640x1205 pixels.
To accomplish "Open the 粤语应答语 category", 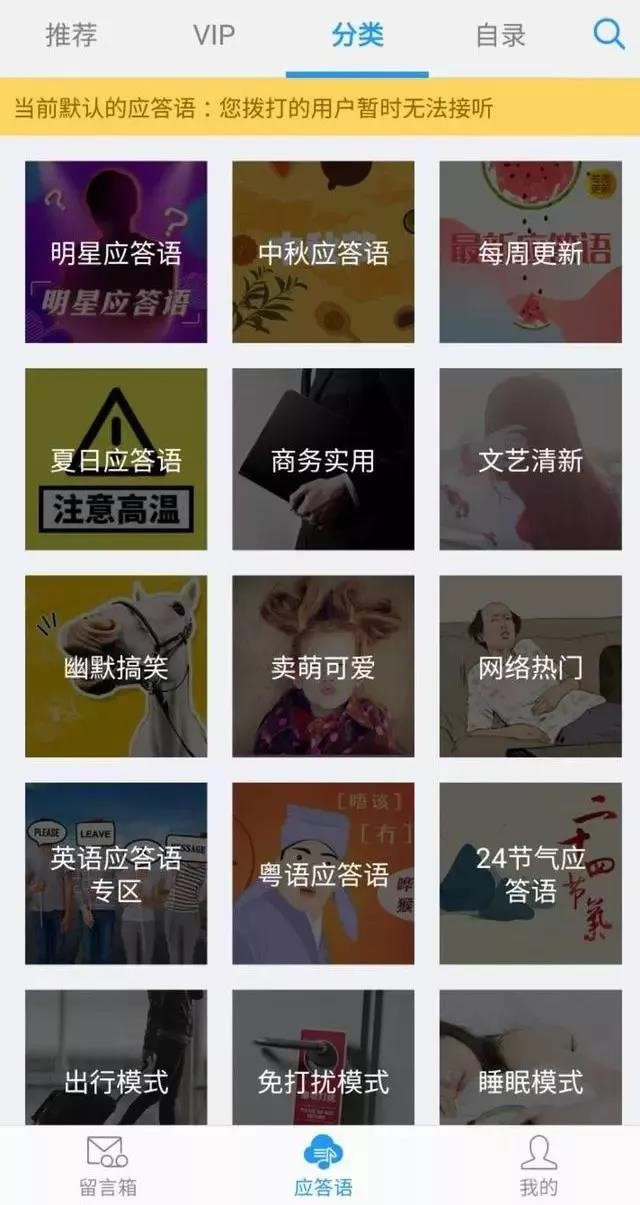I will (x=323, y=873).
